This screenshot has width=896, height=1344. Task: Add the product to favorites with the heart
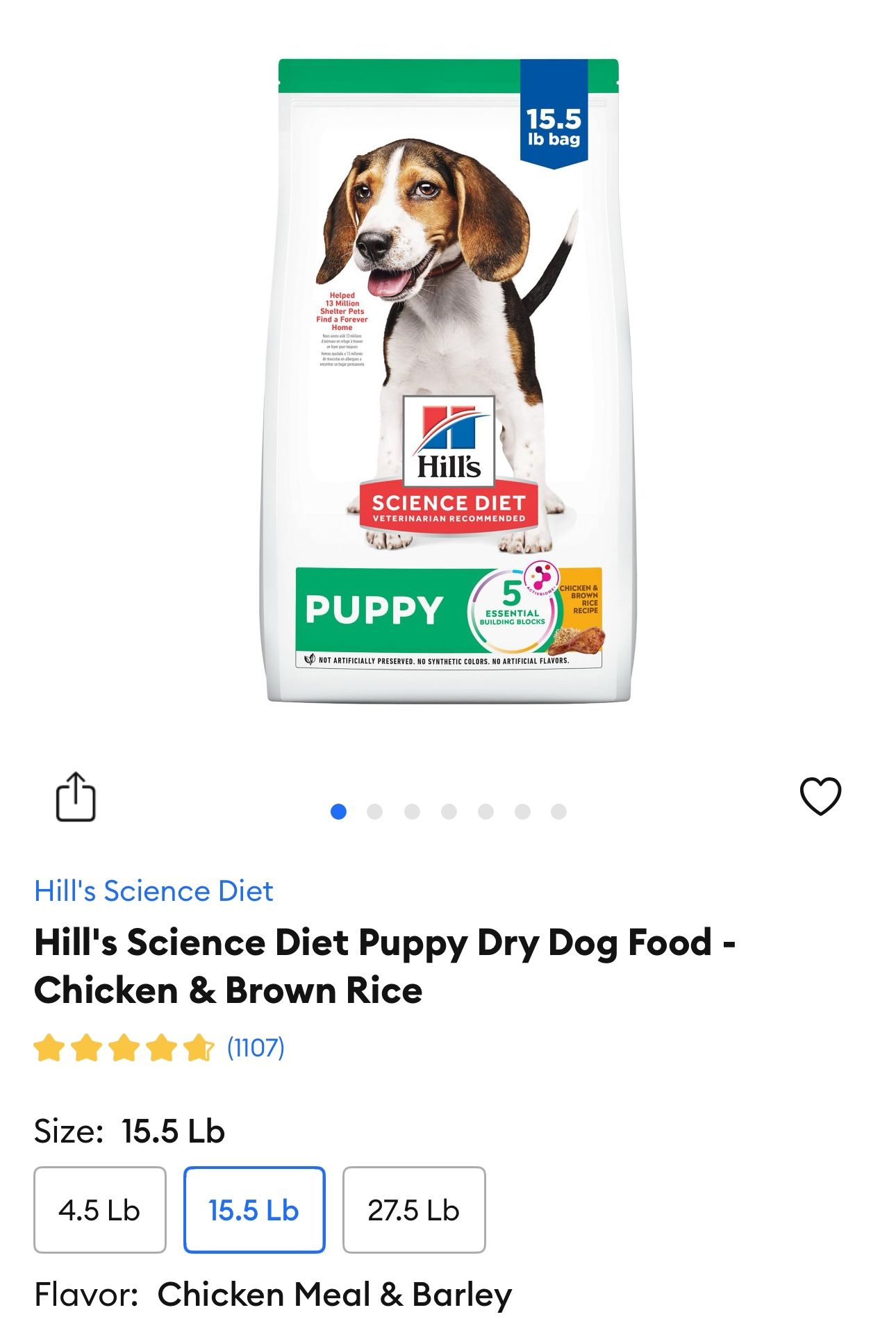coord(820,796)
